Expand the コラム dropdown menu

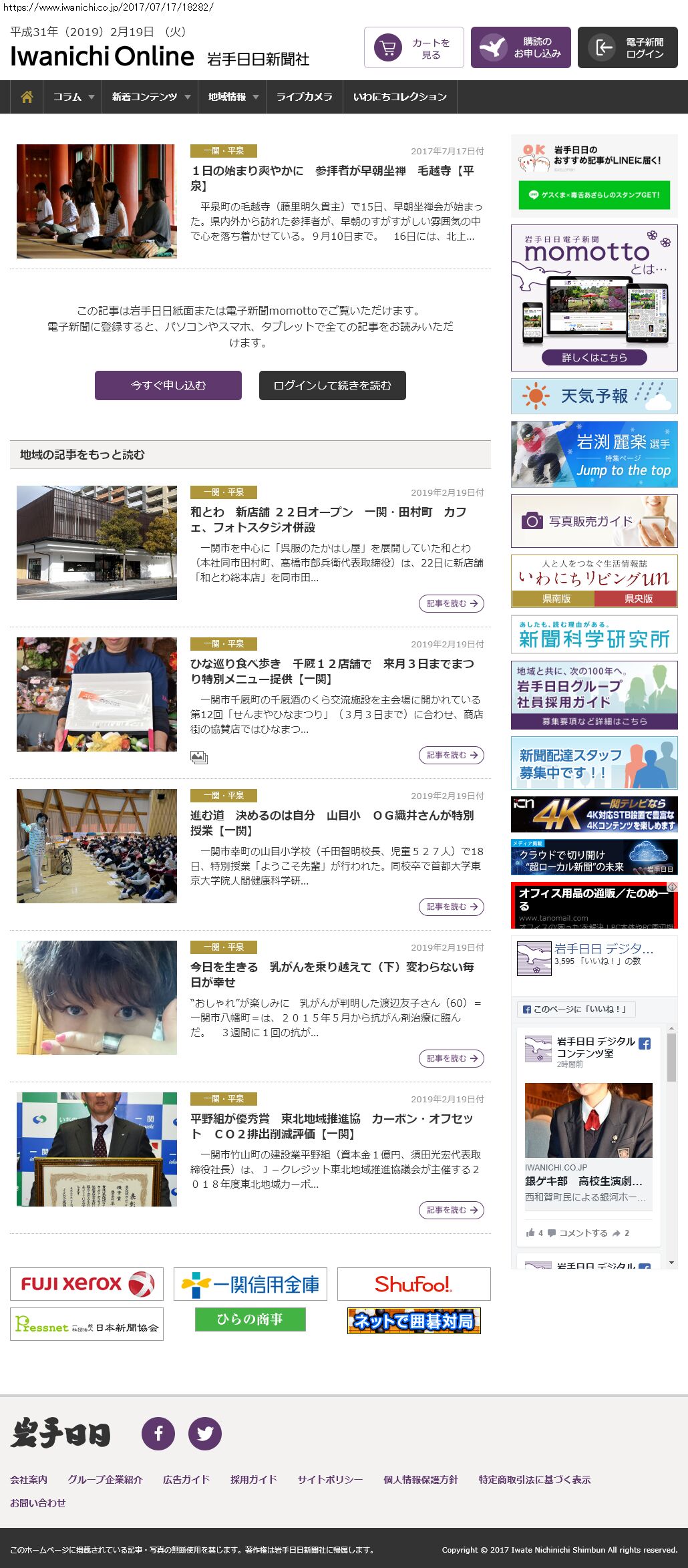(73, 97)
